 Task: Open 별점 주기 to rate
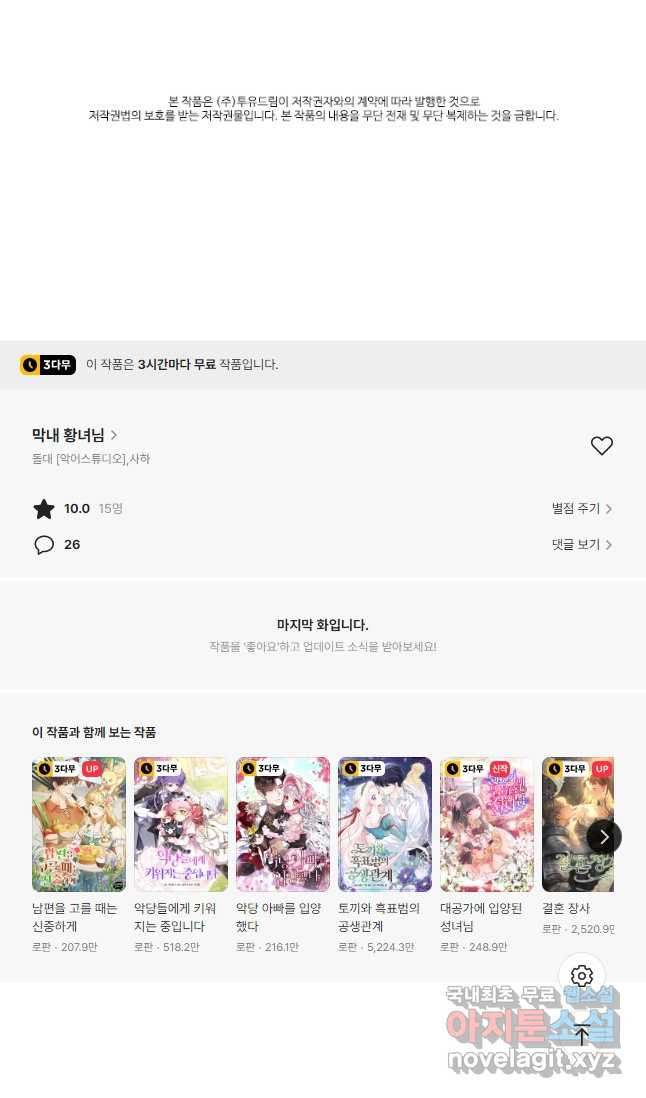point(582,508)
